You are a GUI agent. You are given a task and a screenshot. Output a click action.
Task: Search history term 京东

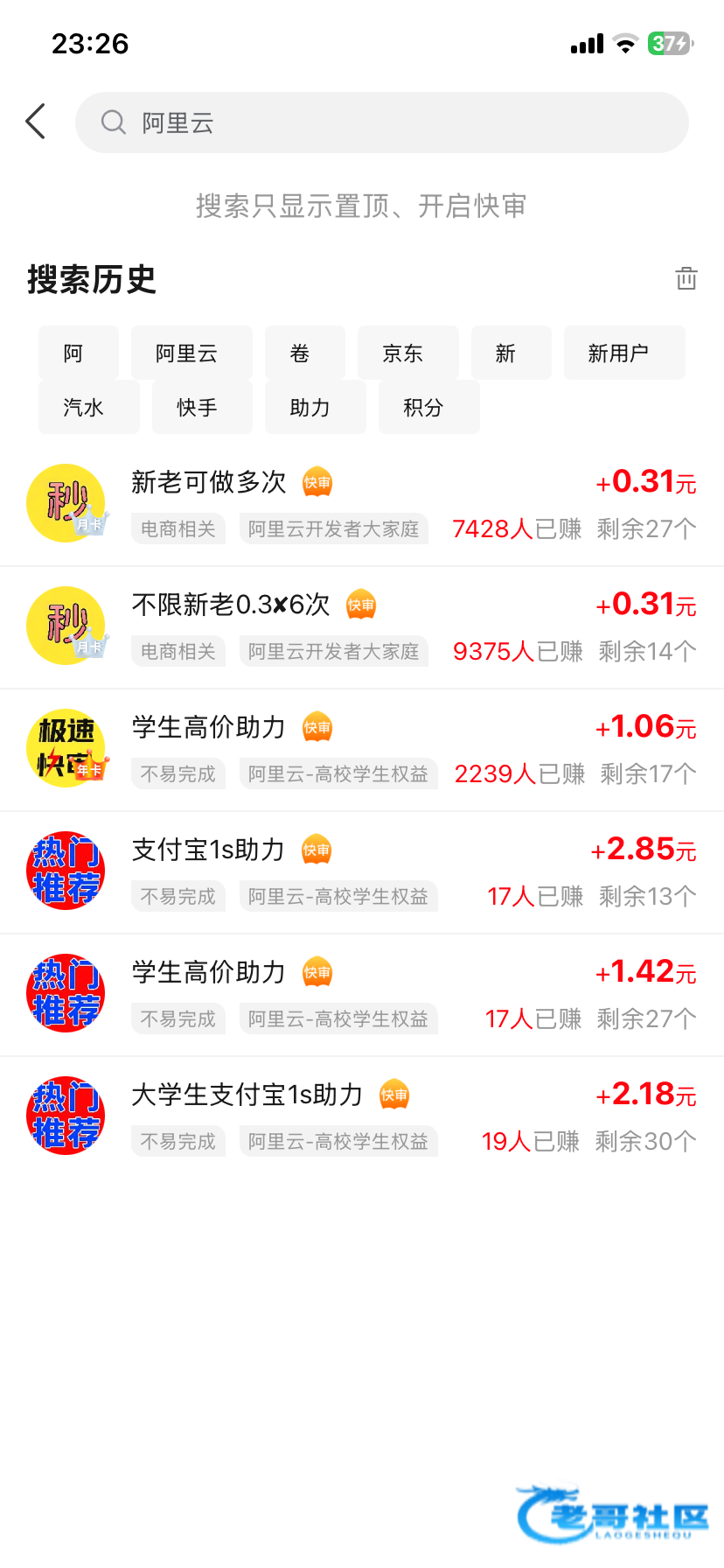click(x=407, y=353)
